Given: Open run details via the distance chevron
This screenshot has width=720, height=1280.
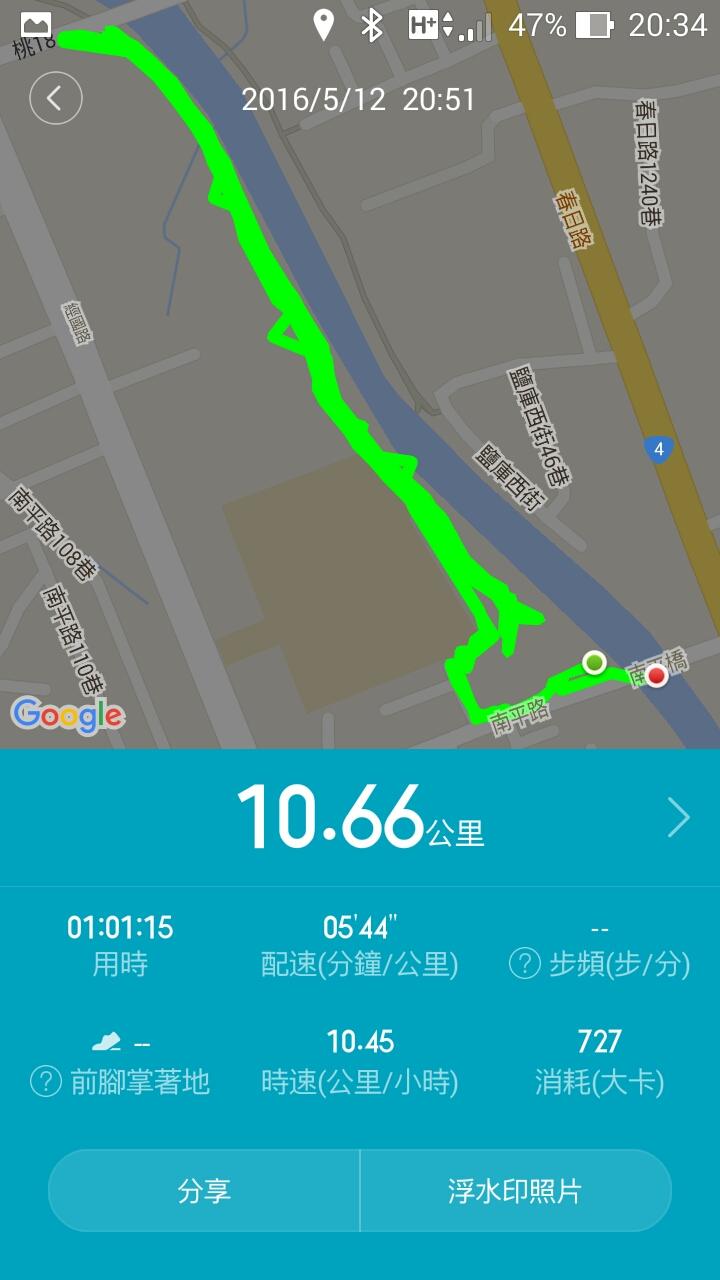Looking at the screenshot, I should 679,818.
